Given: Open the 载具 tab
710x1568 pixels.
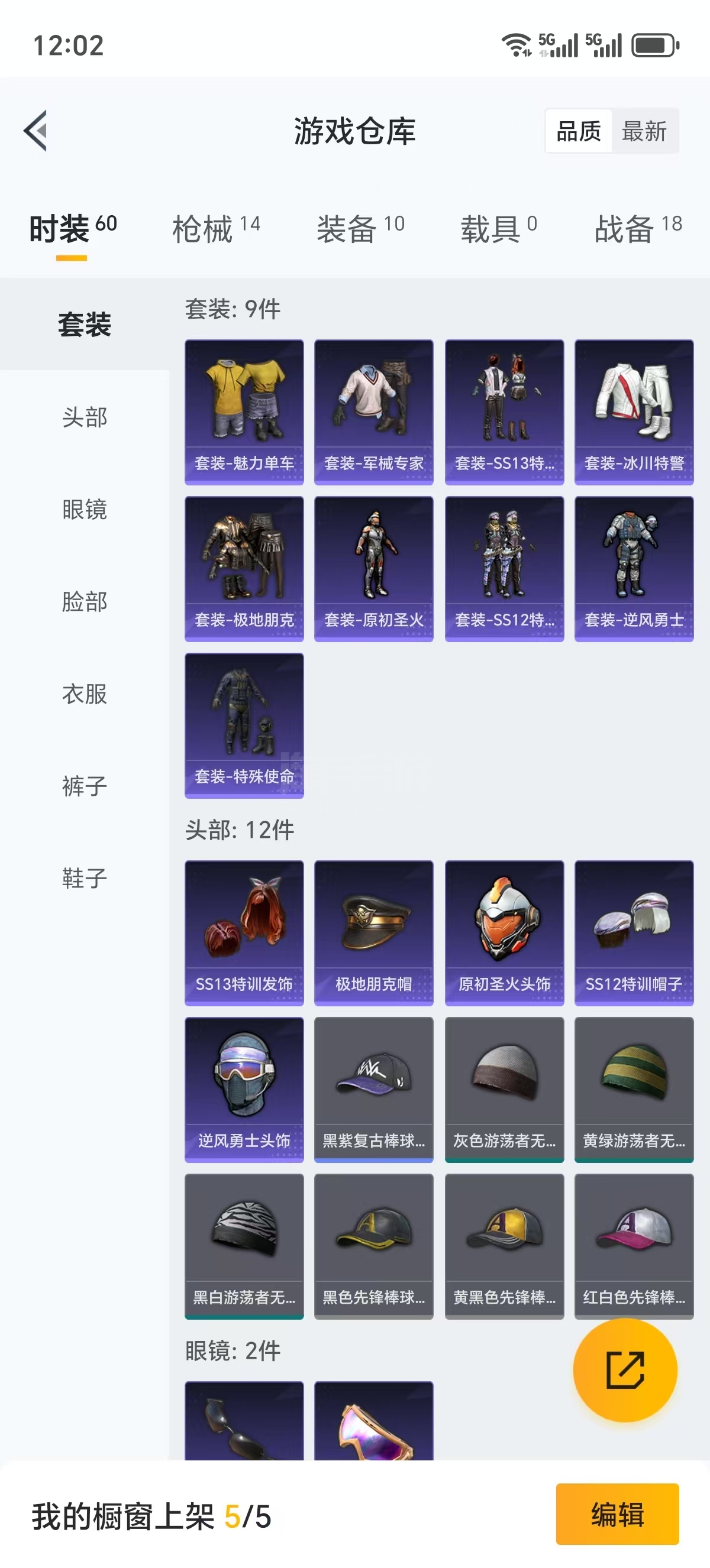Looking at the screenshot, I should pyautogui.click(x=499, y=229).
